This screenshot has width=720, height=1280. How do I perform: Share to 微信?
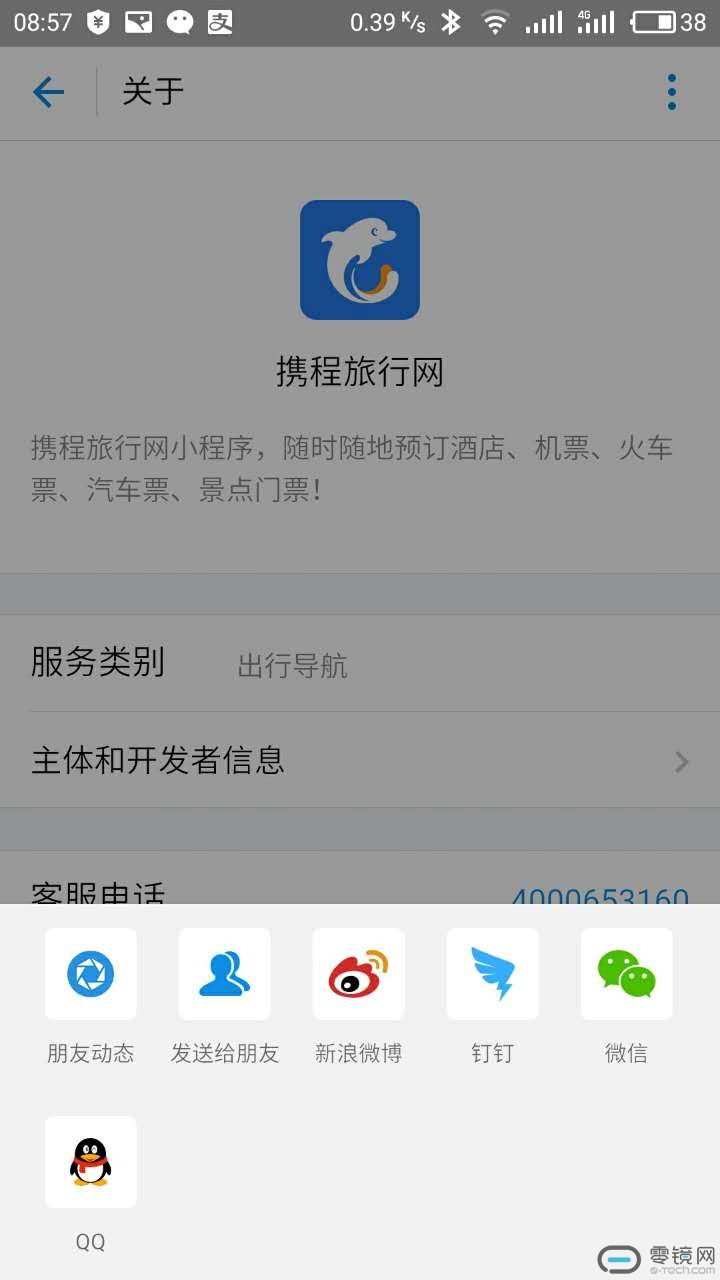(627, 974)
